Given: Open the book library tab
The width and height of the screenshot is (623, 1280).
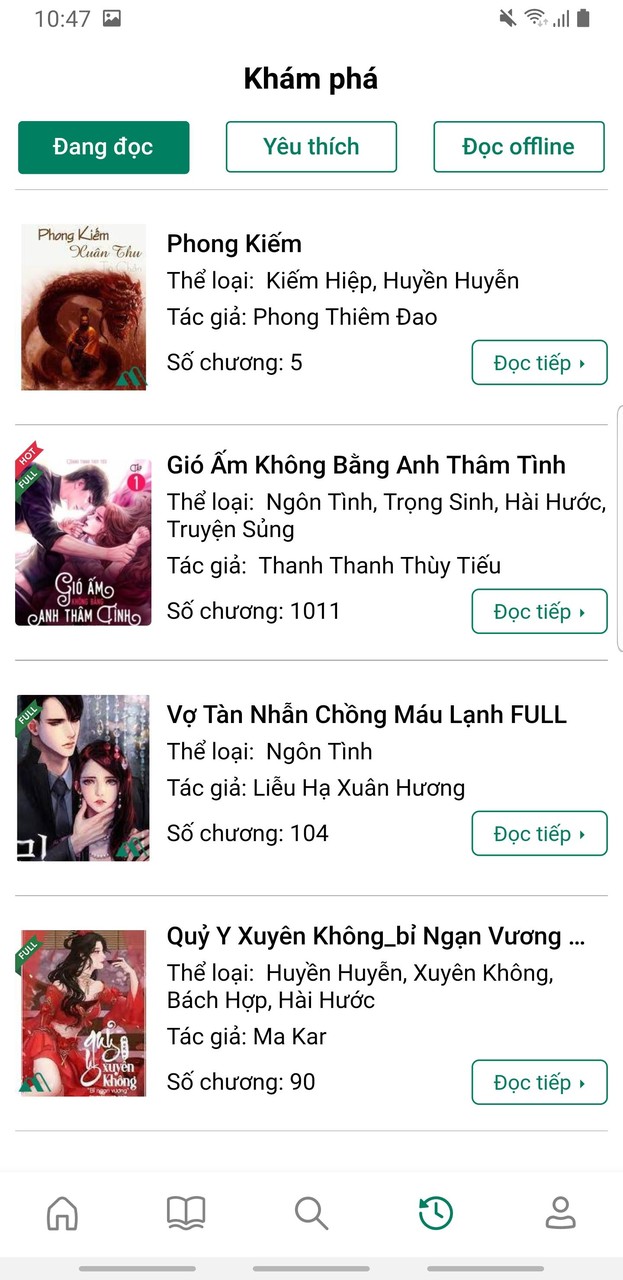Looking at the screenshot, I should 186,1213.
